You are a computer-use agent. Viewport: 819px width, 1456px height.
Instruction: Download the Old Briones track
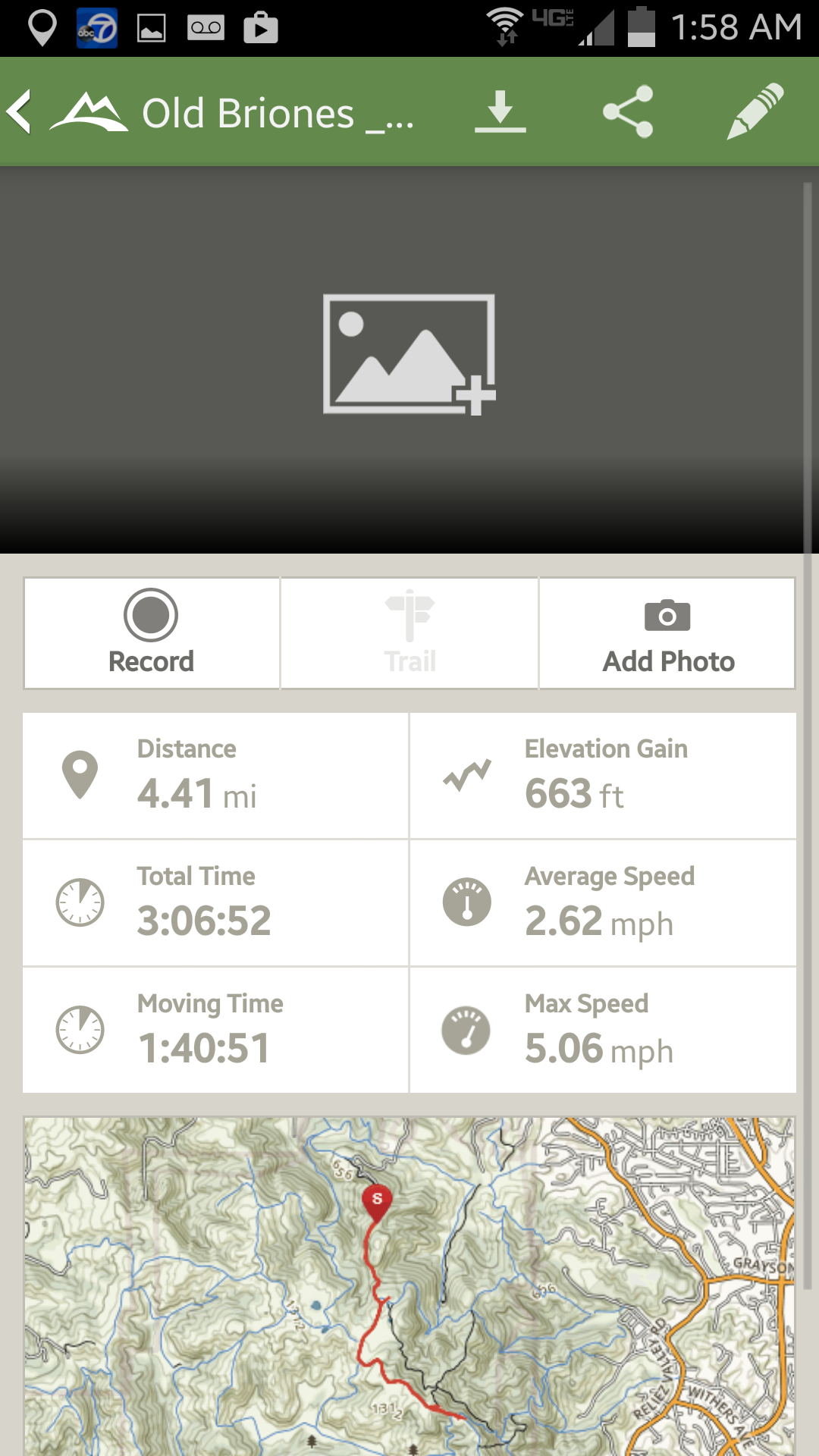[x=500, y=112]
